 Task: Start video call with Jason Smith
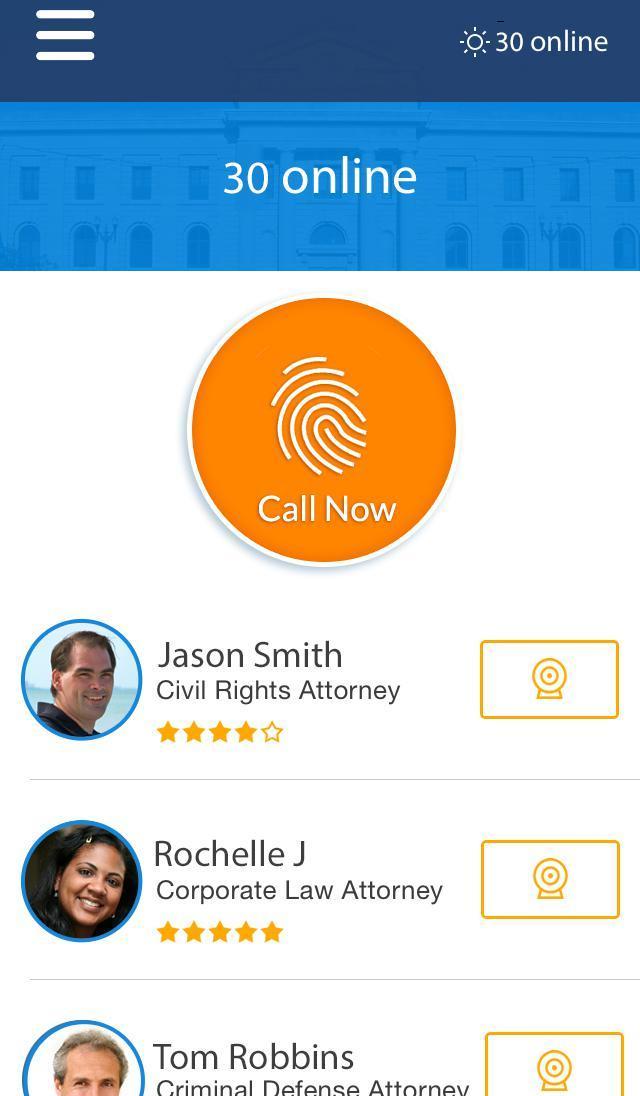click(x=549, y=679)
